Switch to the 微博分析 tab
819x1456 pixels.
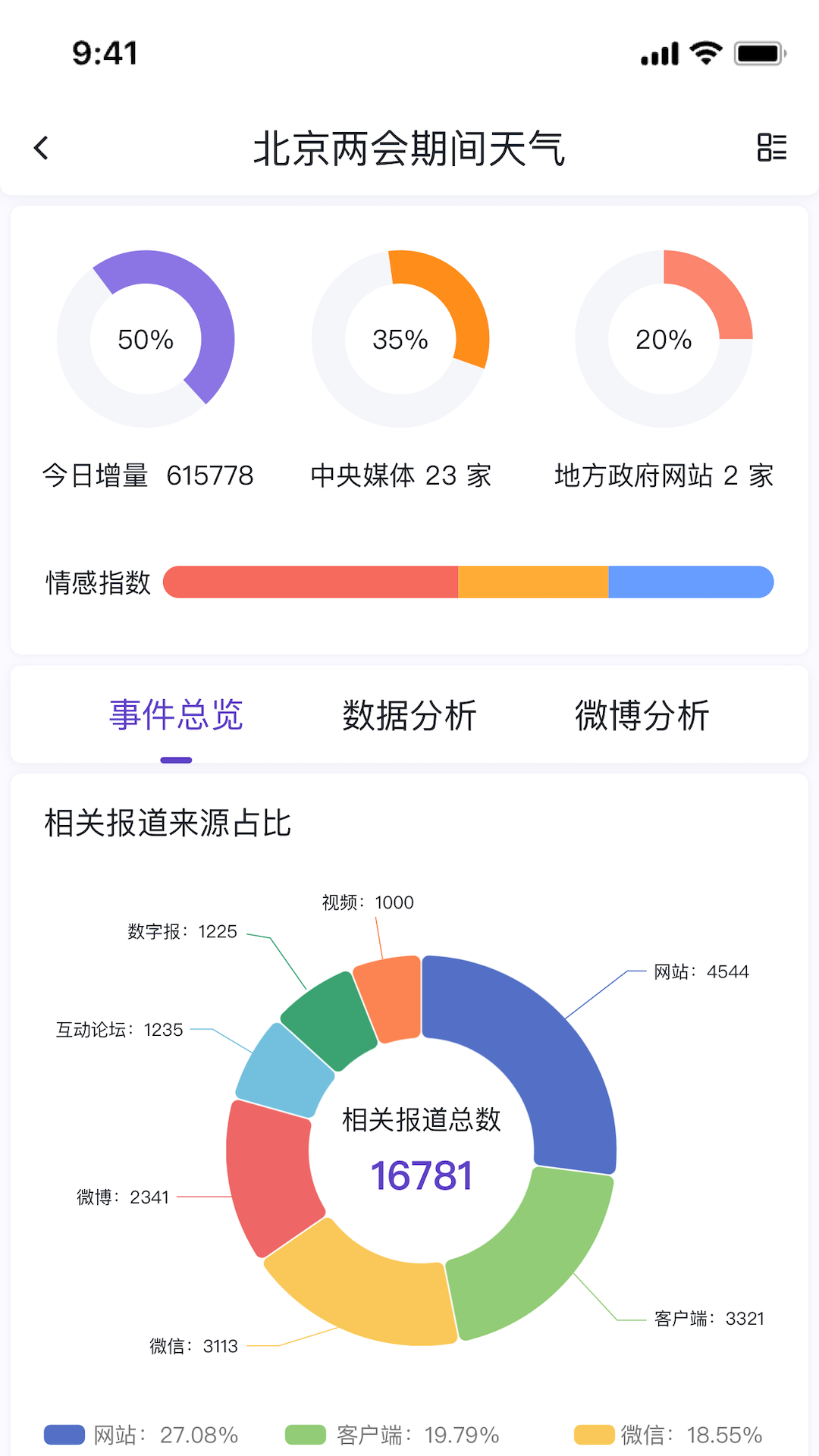[643, 714]
